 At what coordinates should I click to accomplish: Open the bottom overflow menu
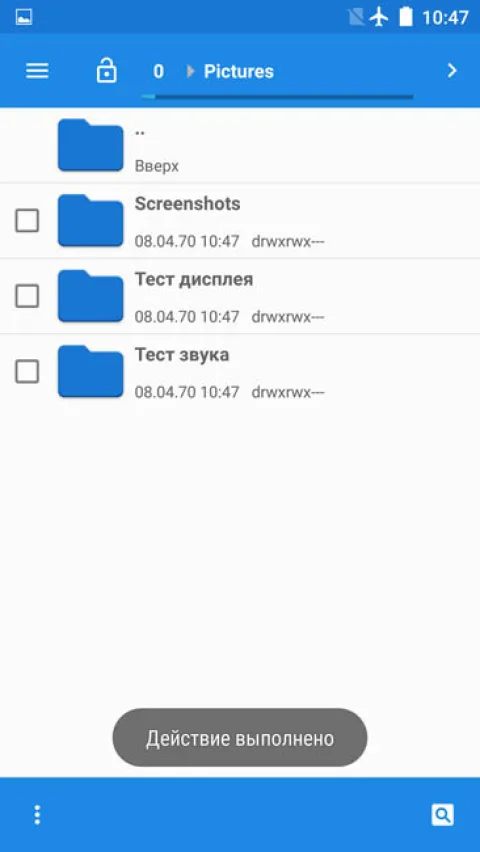(x=37, y=815)
